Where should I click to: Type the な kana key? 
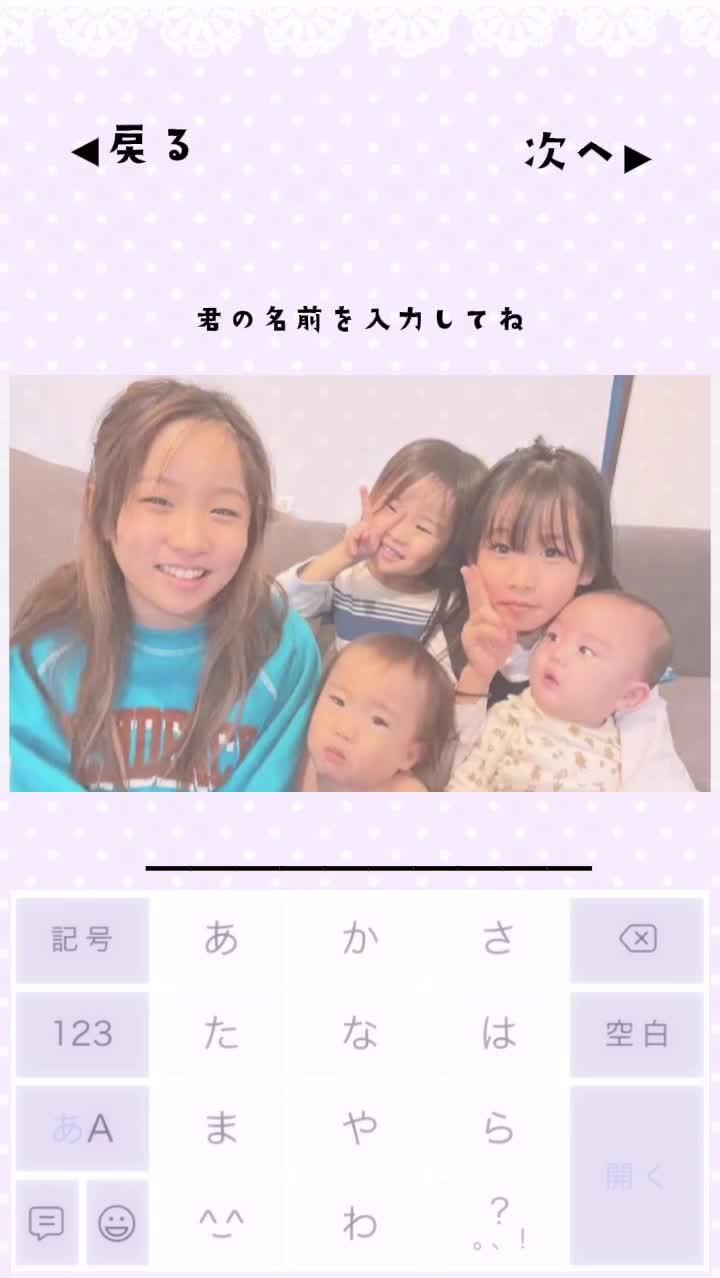360,1033
